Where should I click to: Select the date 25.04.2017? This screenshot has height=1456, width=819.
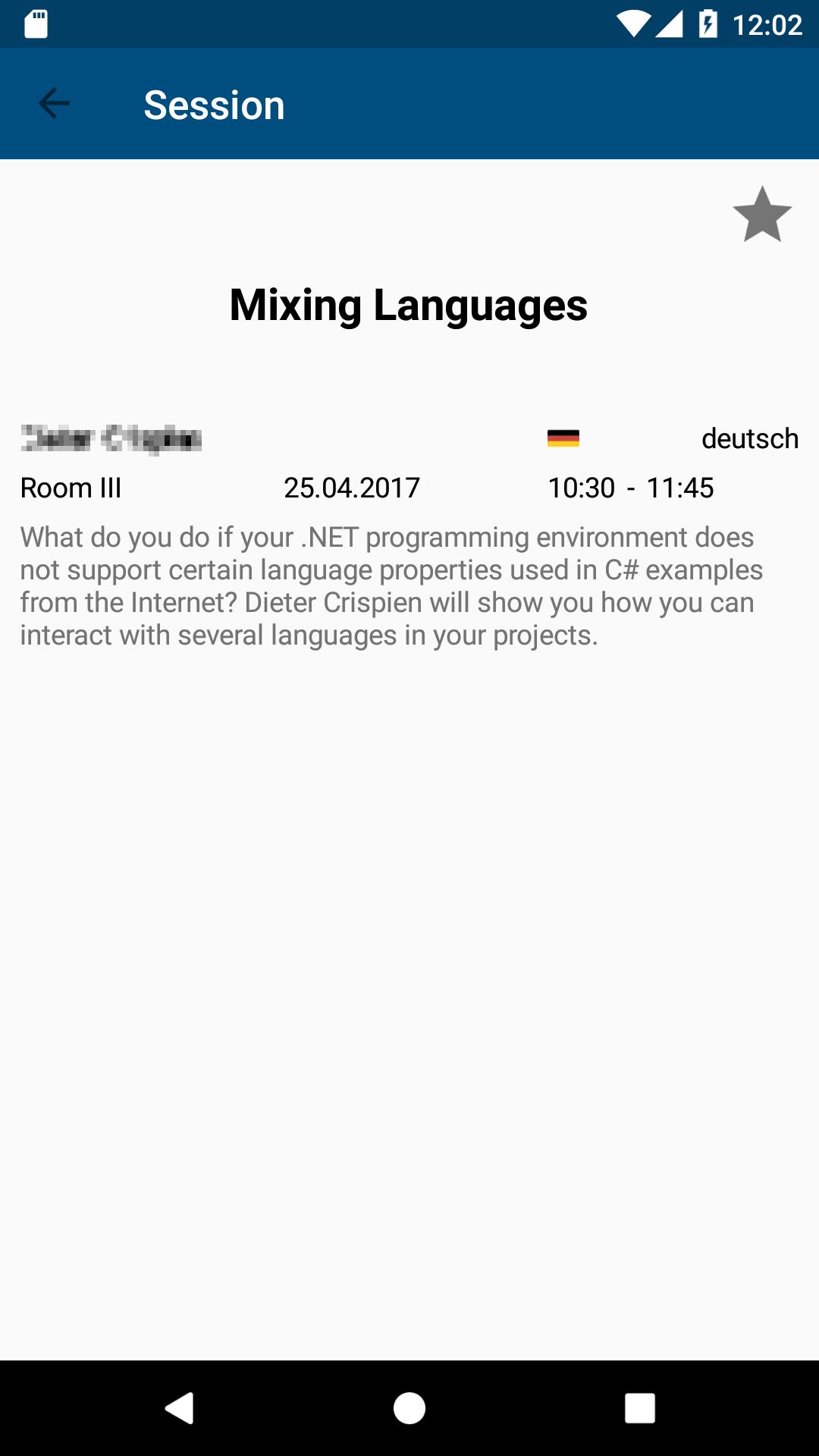point(351,488)
